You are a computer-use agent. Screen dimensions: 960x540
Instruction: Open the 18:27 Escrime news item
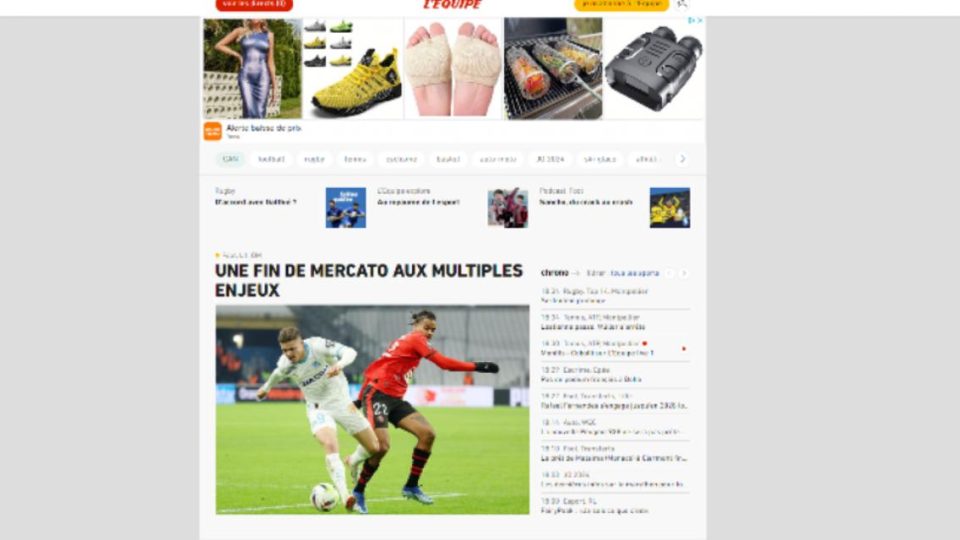[x=614, y=374]
